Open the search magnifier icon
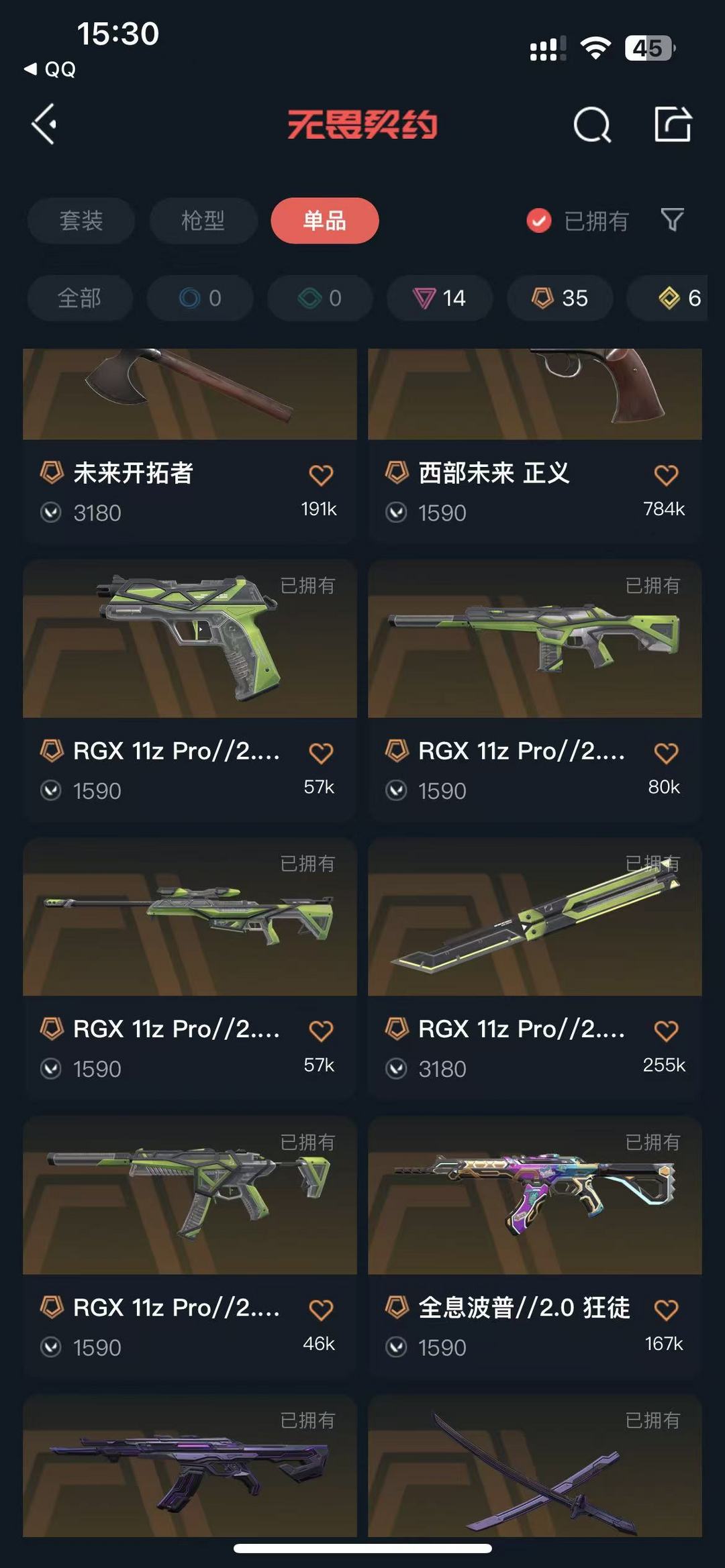Viewport: 725px width, 1568px height. point(591,125)
